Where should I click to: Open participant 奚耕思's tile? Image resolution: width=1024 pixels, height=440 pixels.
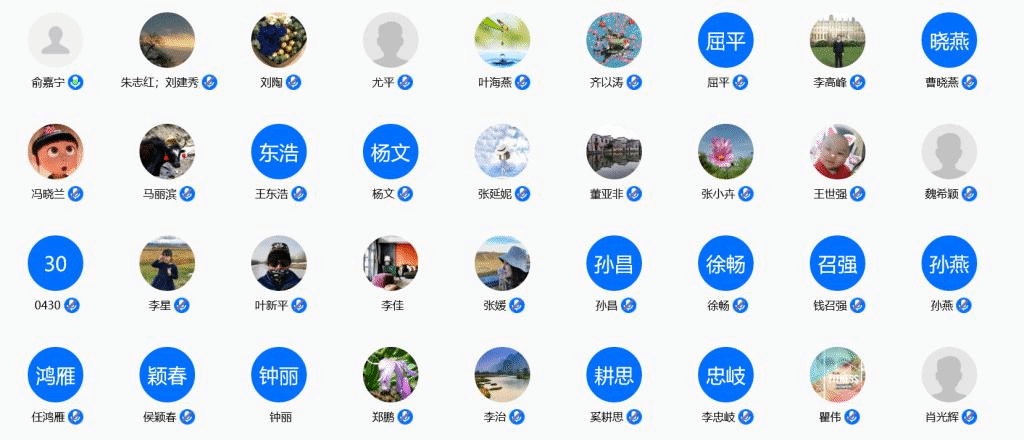tap(614, 376)
